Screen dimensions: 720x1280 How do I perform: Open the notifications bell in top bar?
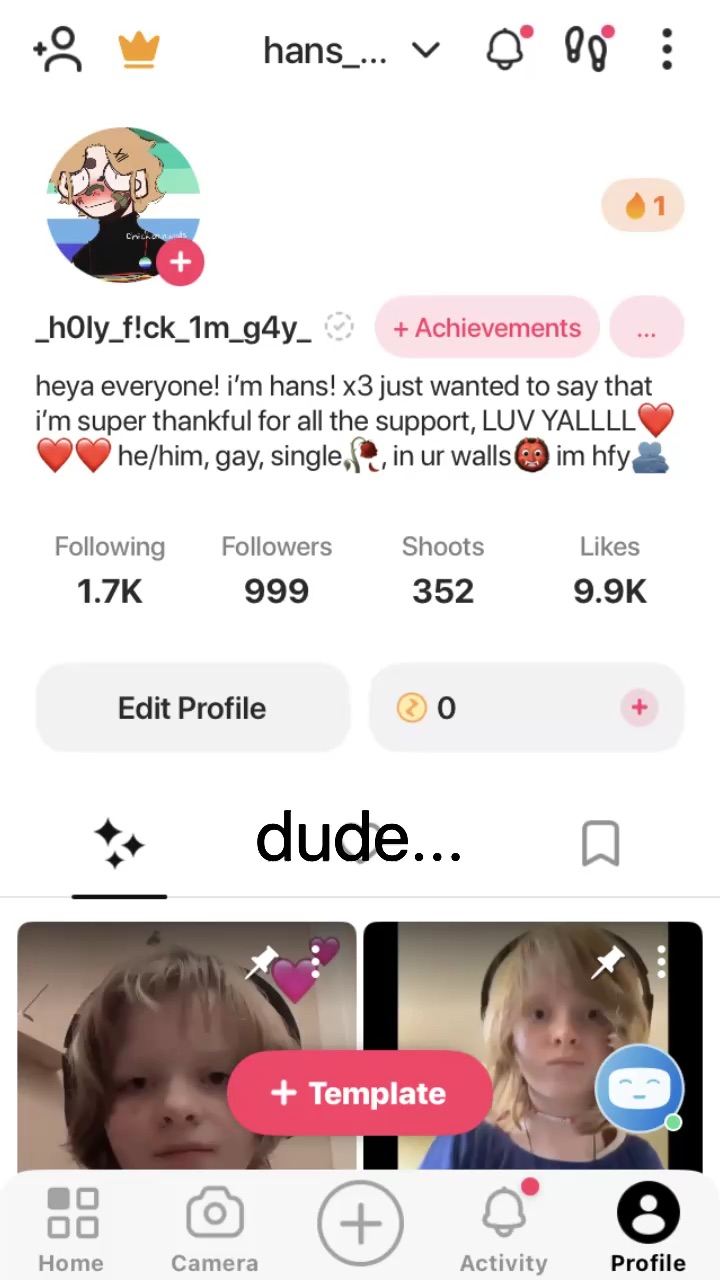[x=506, y=49]
